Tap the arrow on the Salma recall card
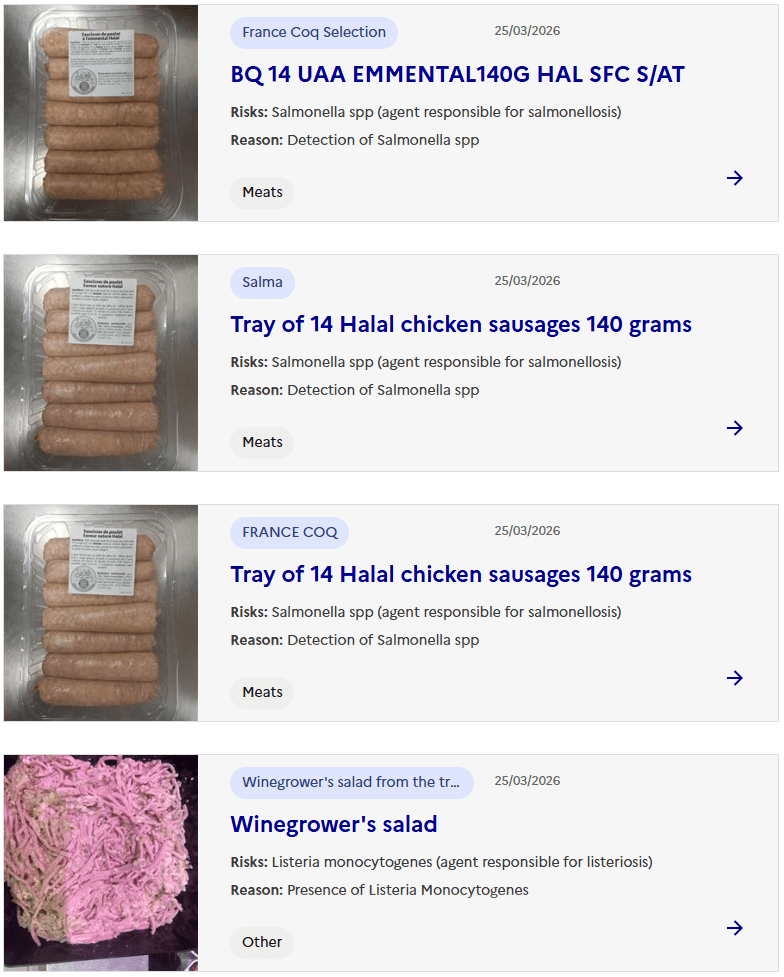This screenshot has height=977, width=784. coord(735,428)
